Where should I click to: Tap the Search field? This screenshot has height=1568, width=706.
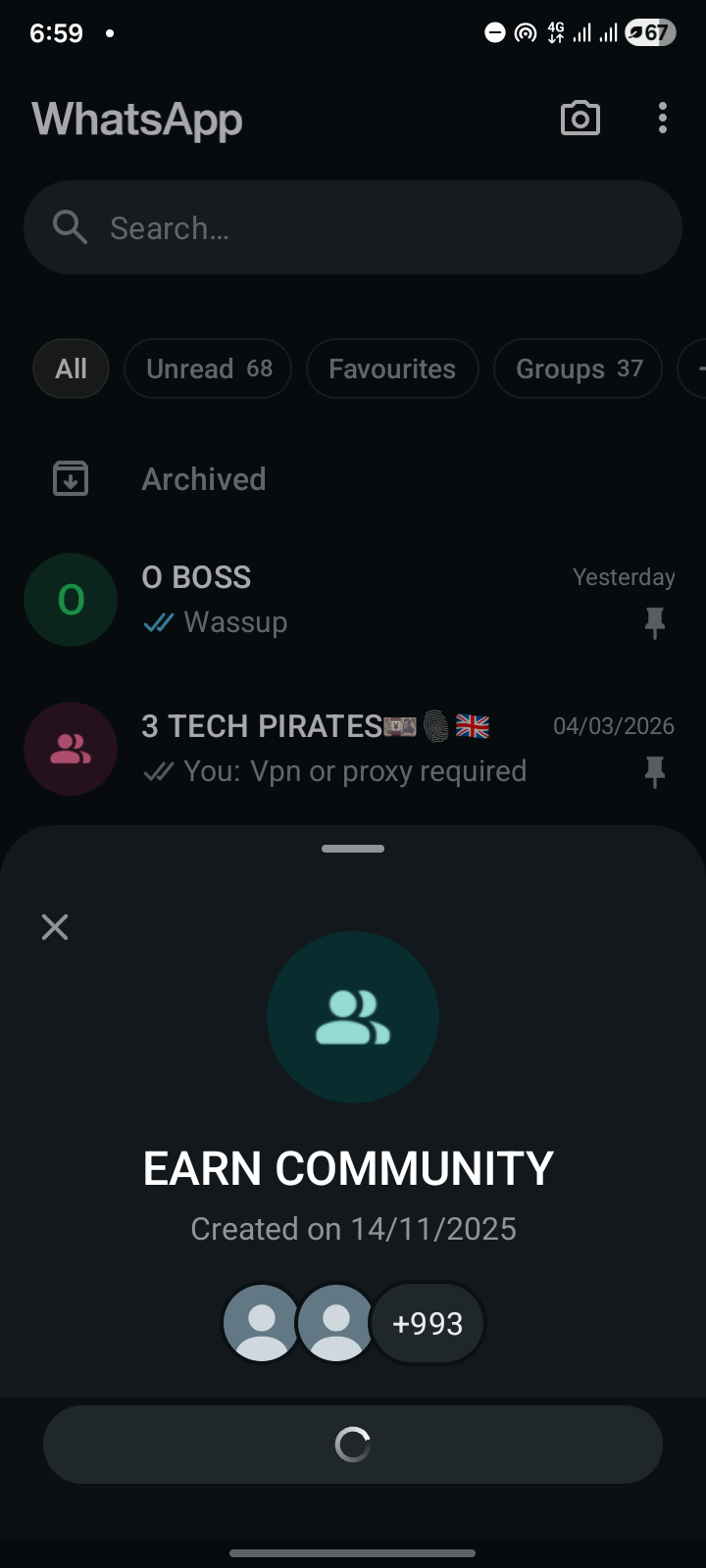pos(353,227)
